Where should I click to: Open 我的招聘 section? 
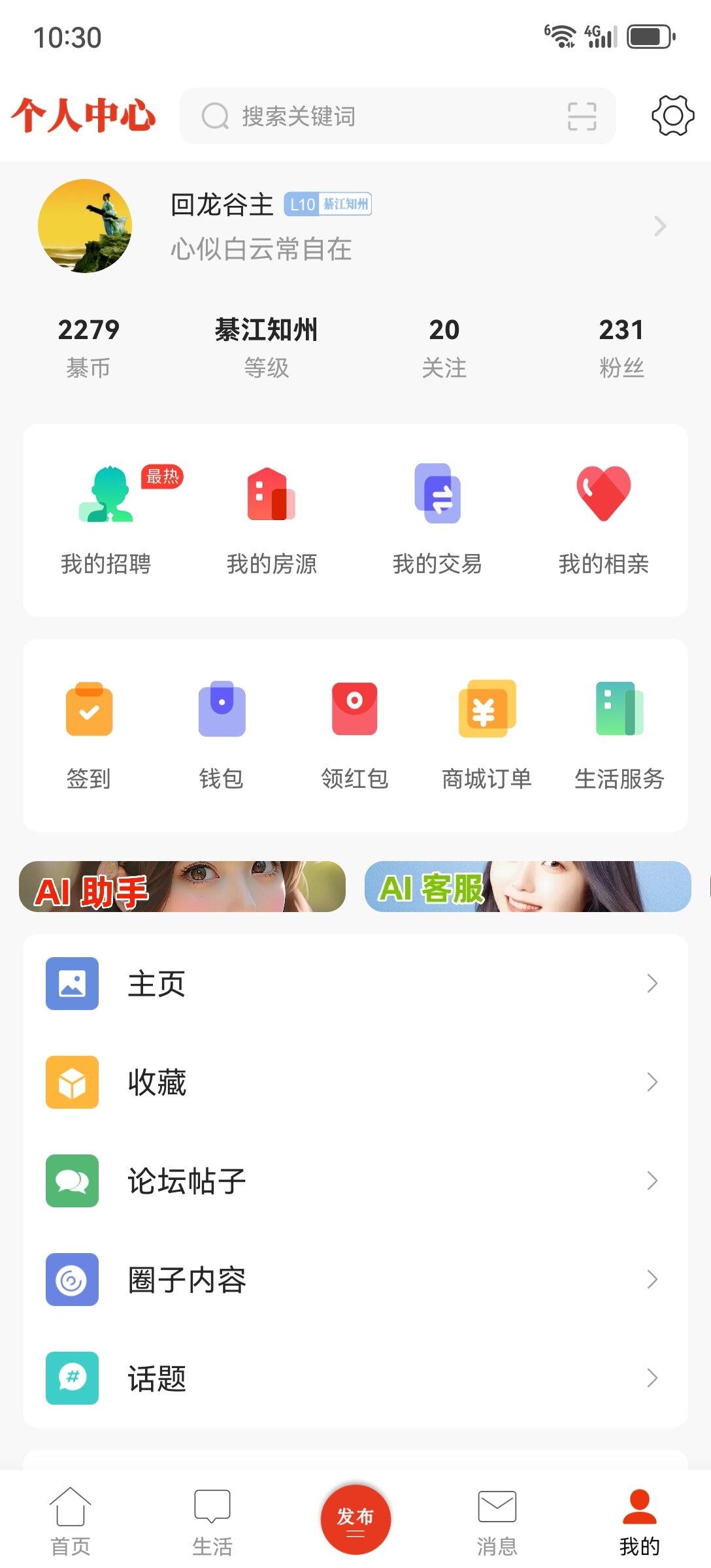tap(106, 517)
